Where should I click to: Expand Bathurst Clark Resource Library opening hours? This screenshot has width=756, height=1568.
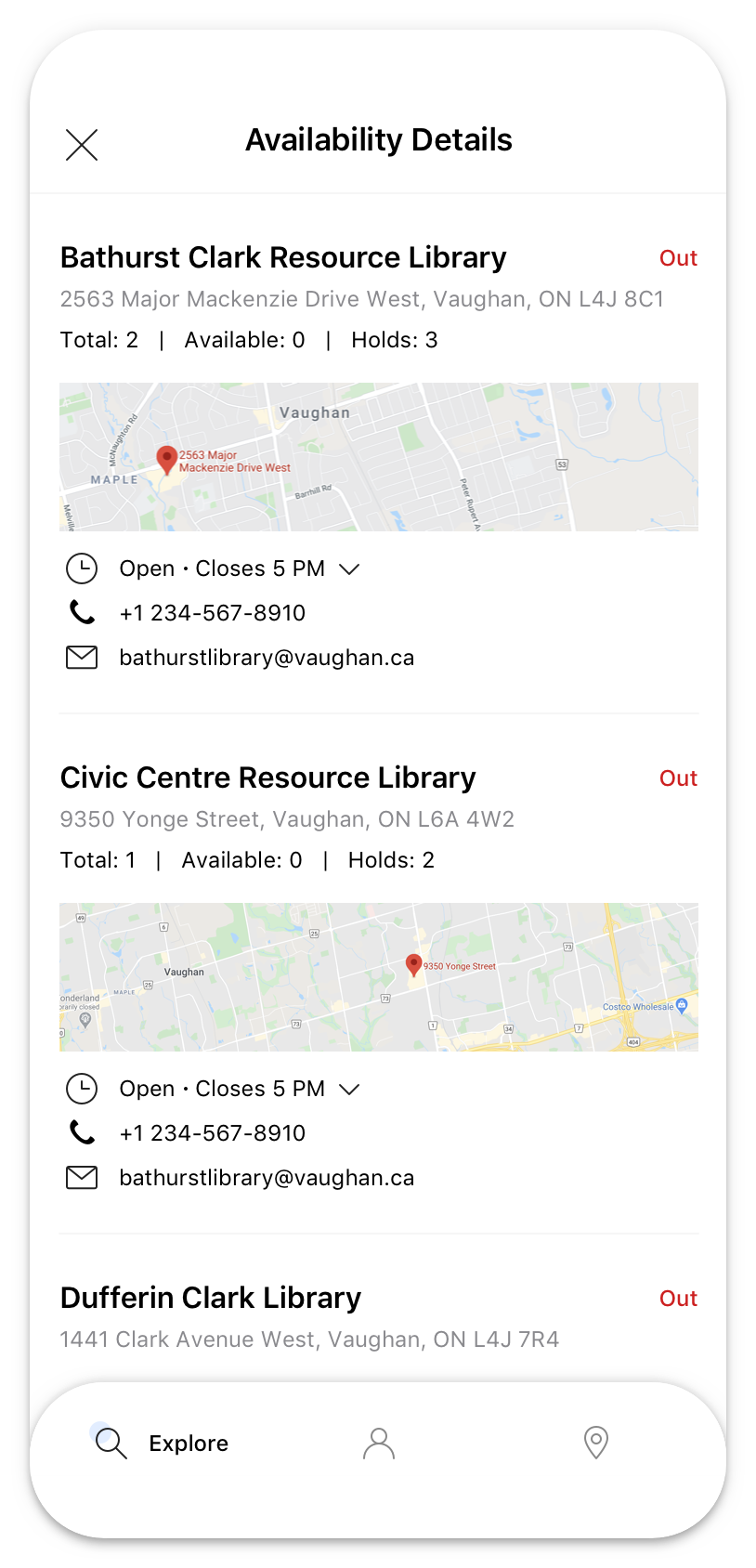coord(349,569)
